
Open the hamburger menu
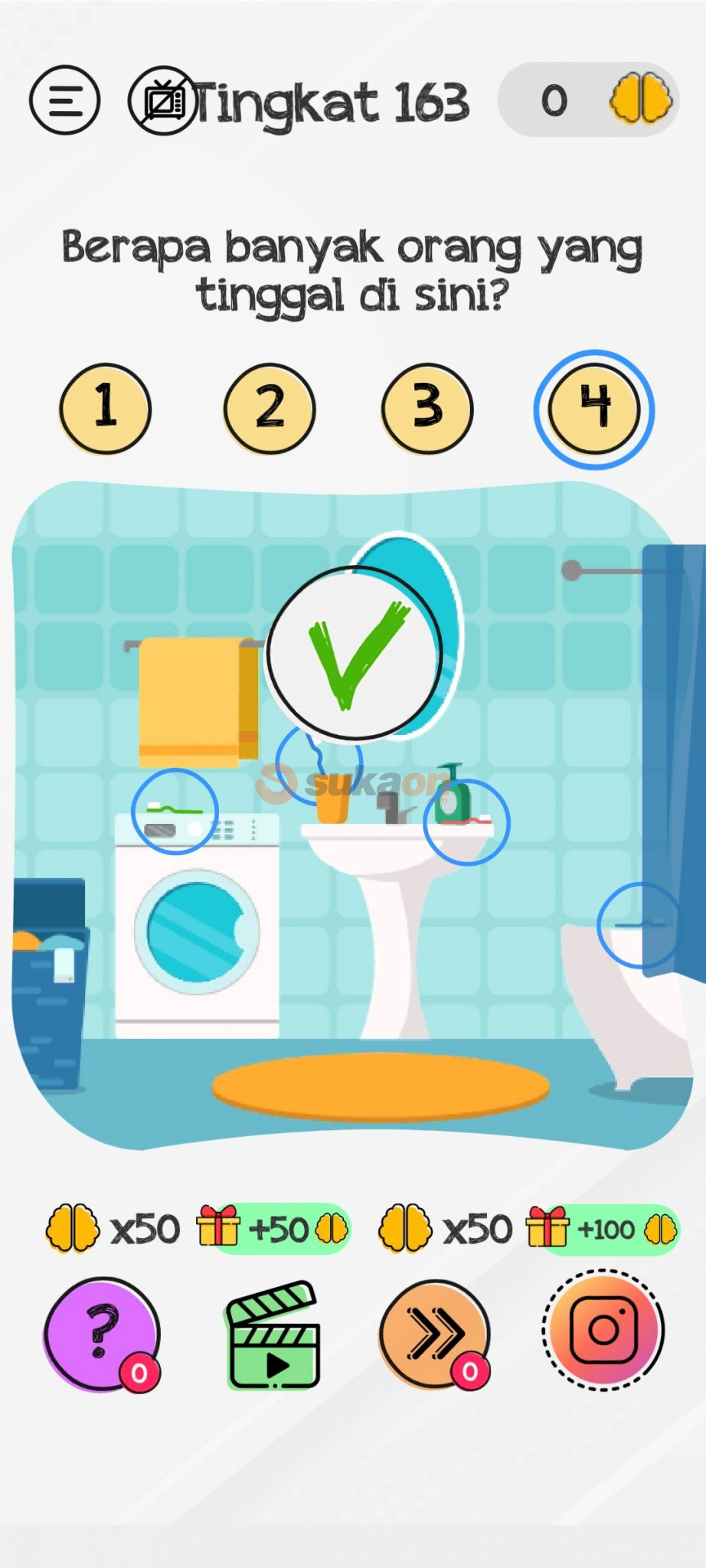[64, 100]
